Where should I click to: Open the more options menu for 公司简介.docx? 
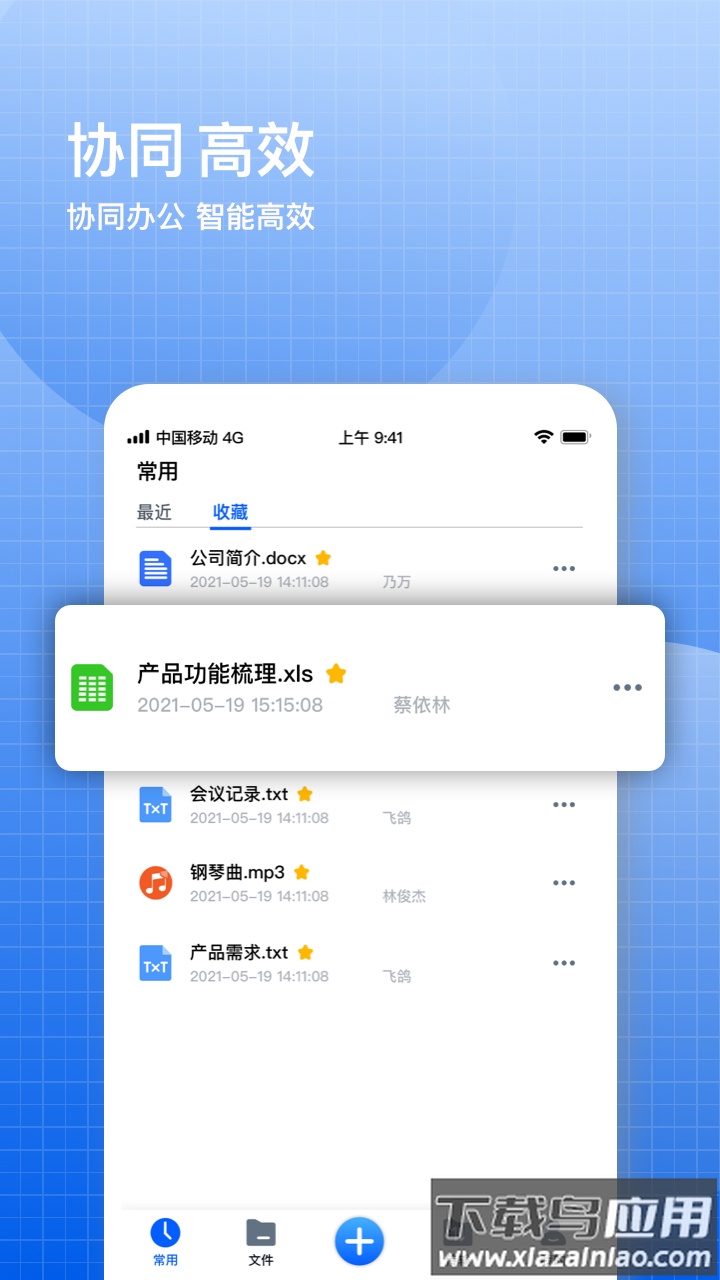pyautogui.click(x=564, y=568)
